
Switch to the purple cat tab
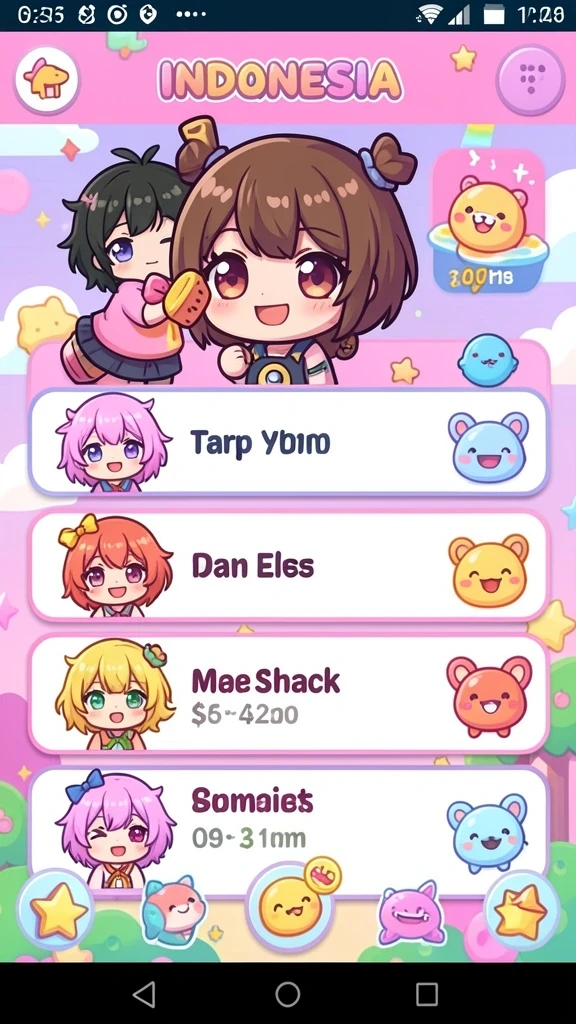[x=411, y=912]
